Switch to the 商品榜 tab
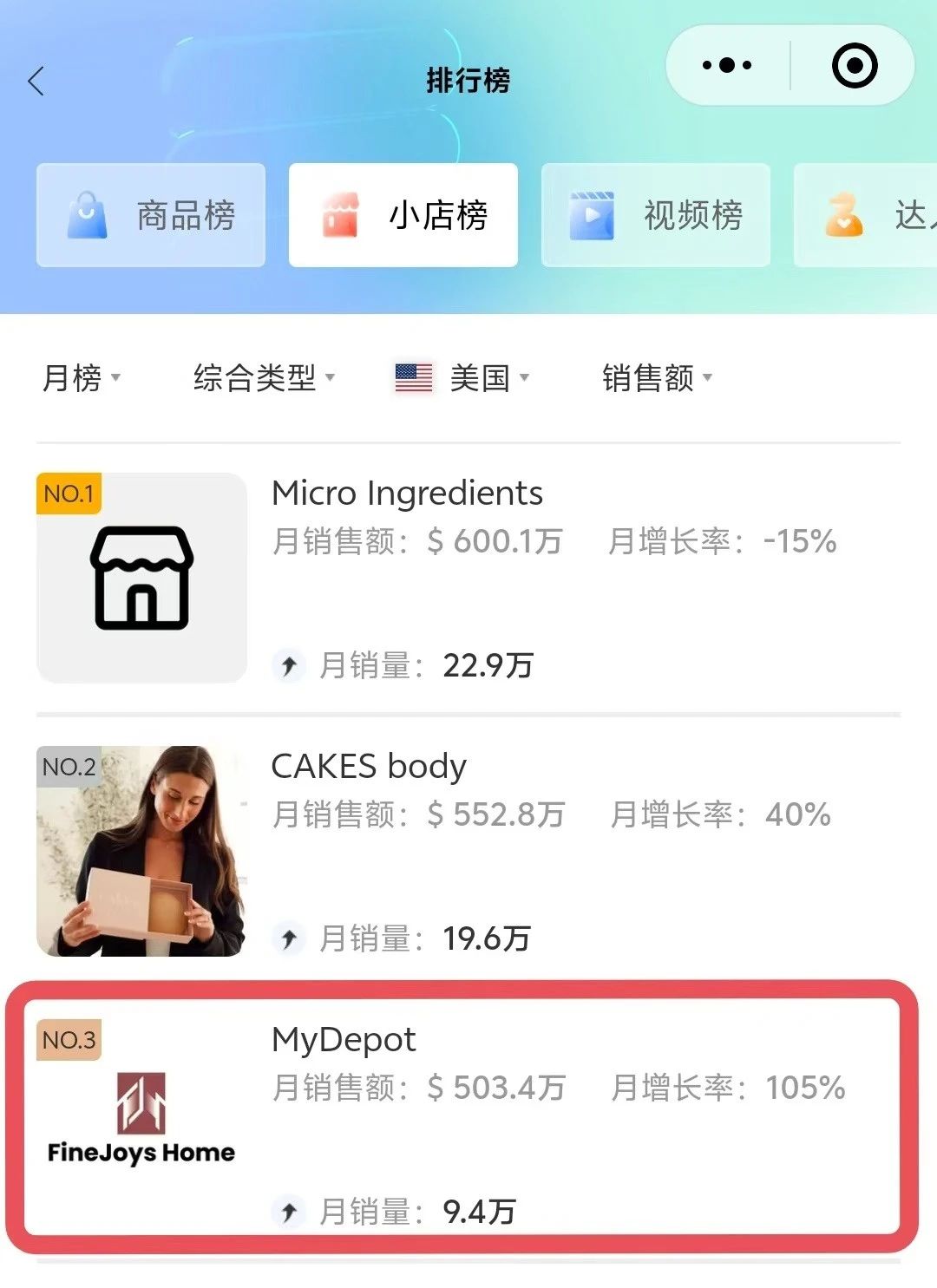This screenshot has height=1288, width=937. point(151,215)
